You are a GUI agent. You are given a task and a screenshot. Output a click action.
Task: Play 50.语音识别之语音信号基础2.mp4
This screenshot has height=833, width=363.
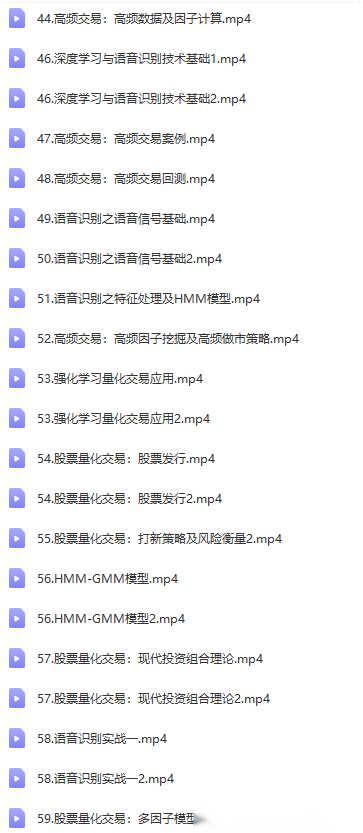click(130, 259)
